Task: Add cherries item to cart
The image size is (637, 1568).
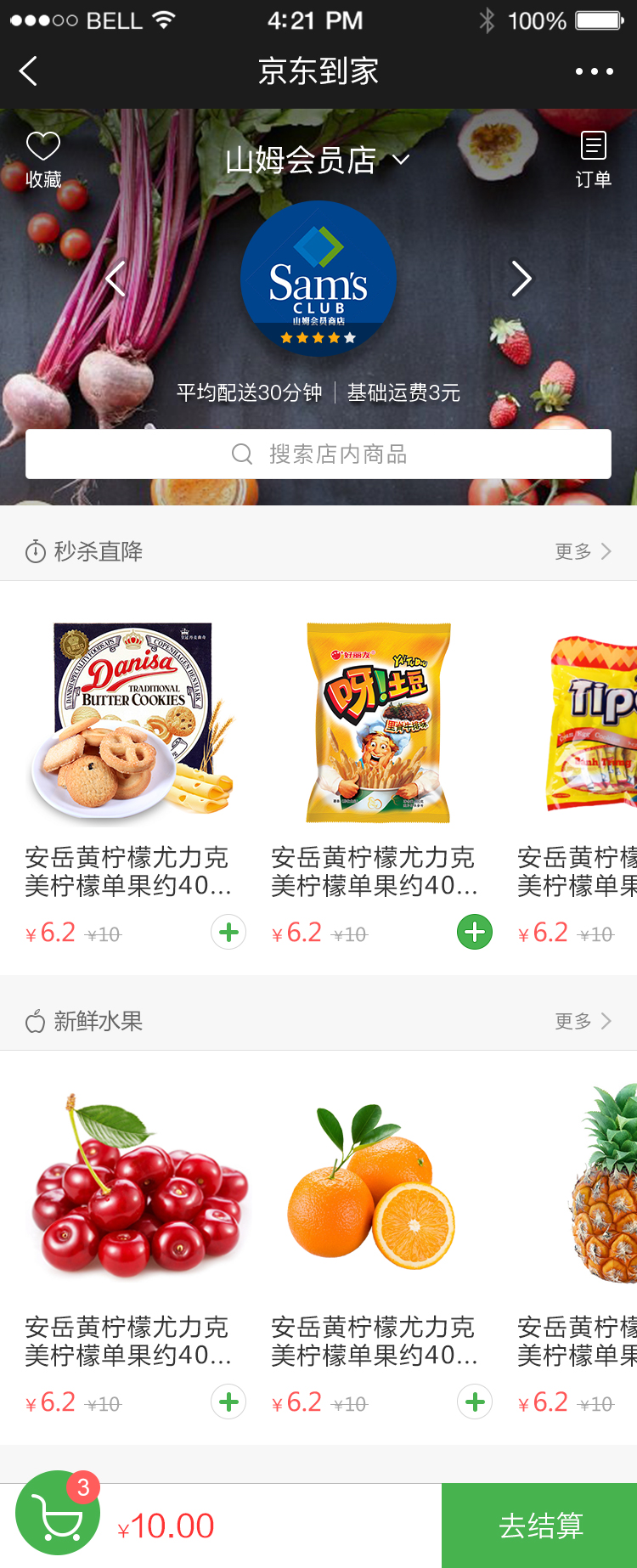Action: coord(228,1402)
